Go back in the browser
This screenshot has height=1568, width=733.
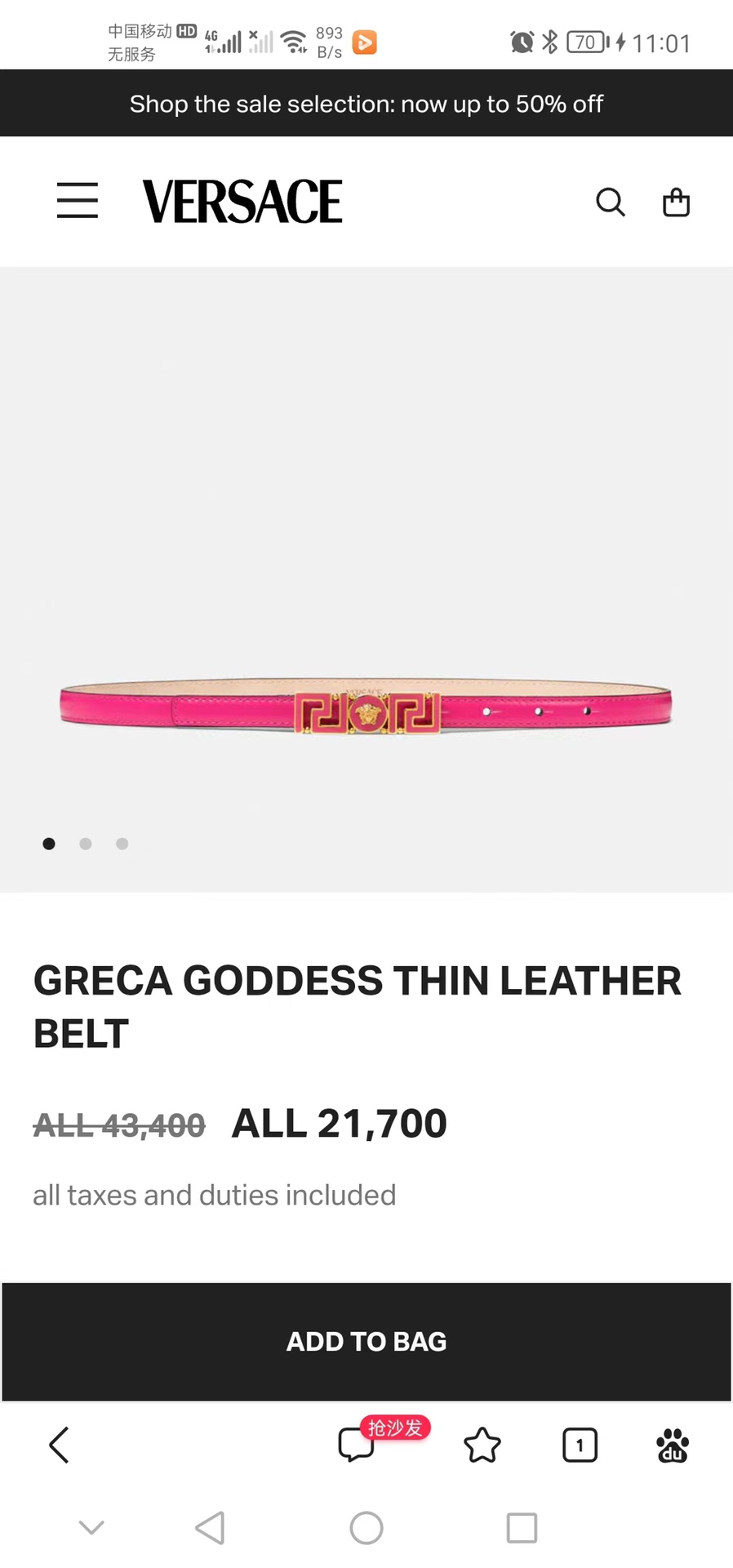coord(60,1445)
